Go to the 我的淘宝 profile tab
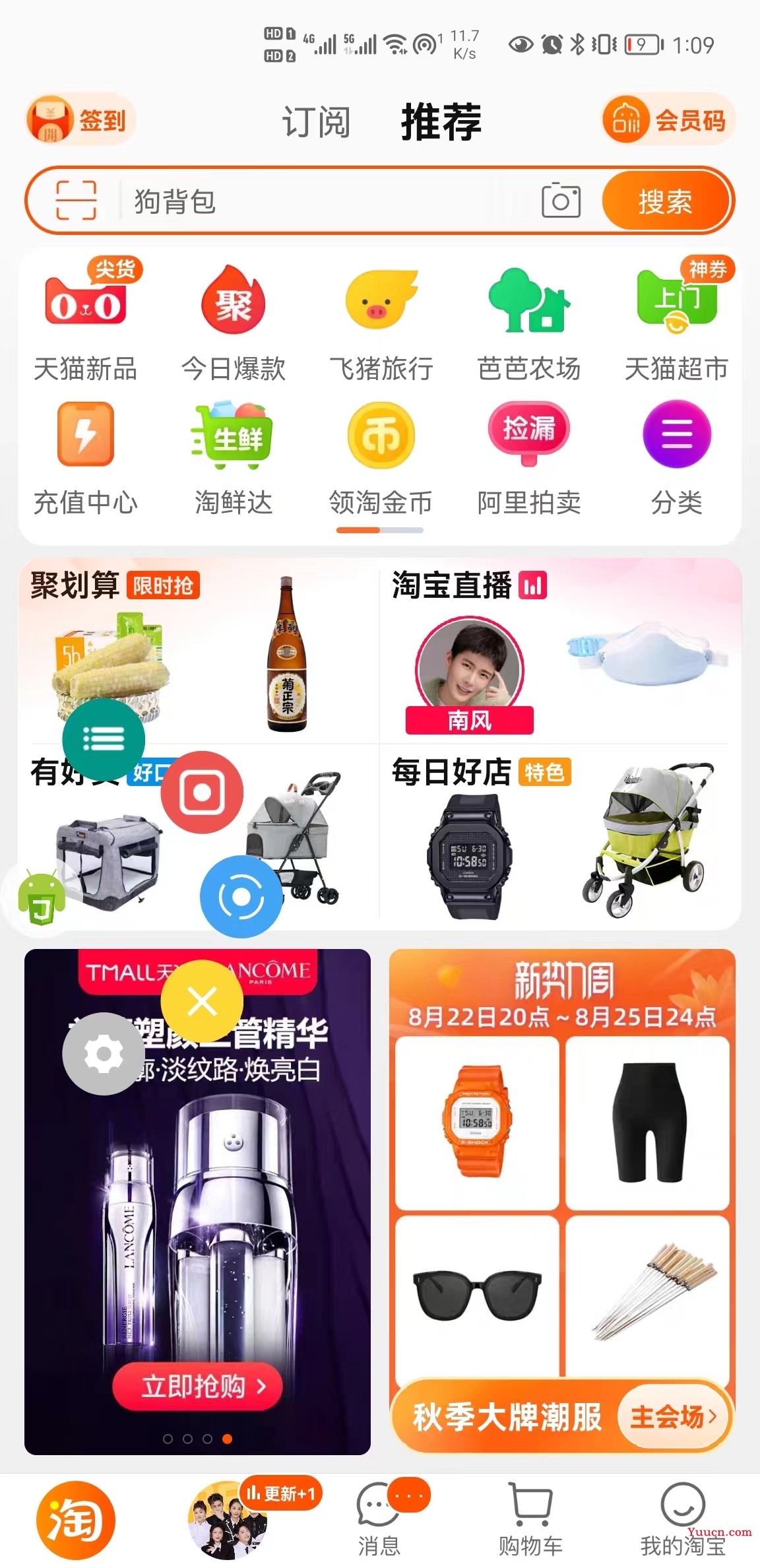This screenshot has height=1568, width=760. 682,1519
